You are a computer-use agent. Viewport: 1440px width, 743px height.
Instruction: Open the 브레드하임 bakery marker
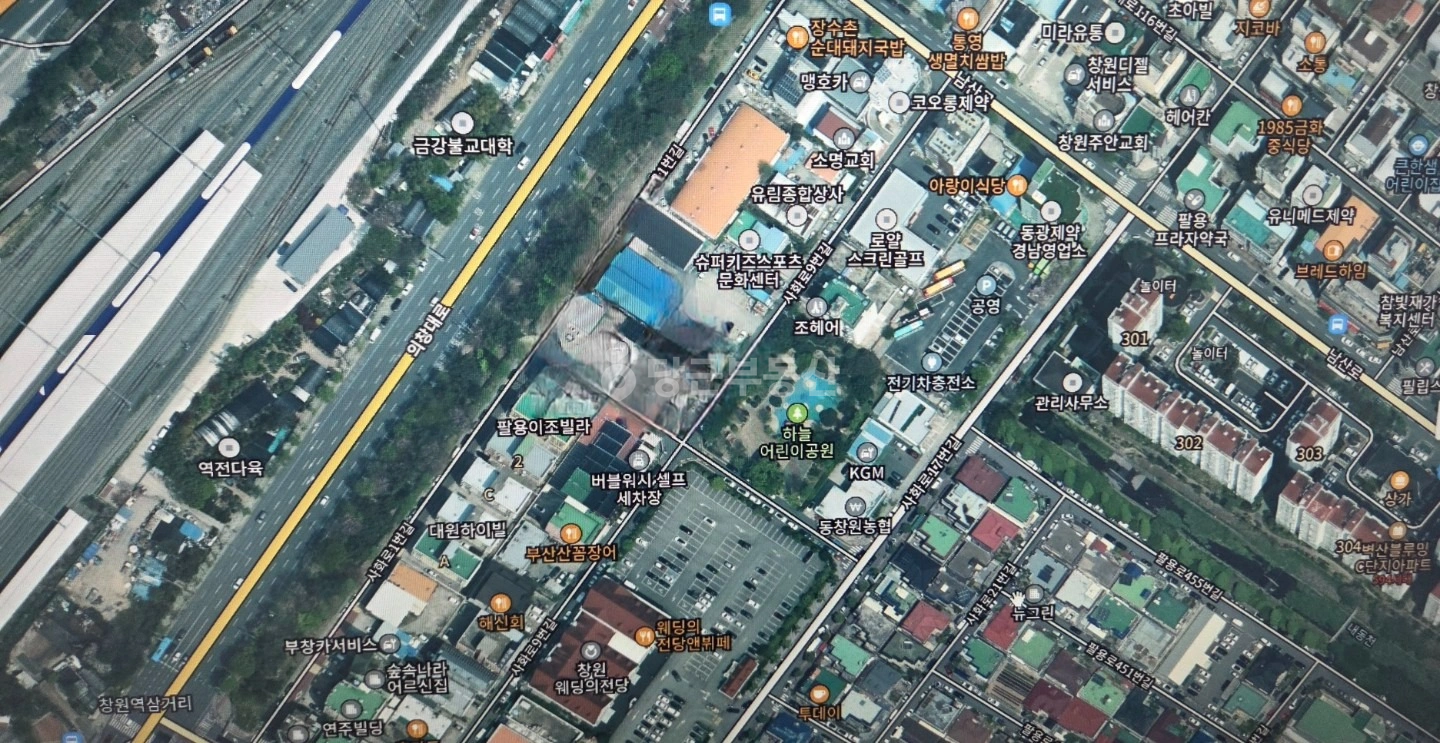[x=1330, y=247]
